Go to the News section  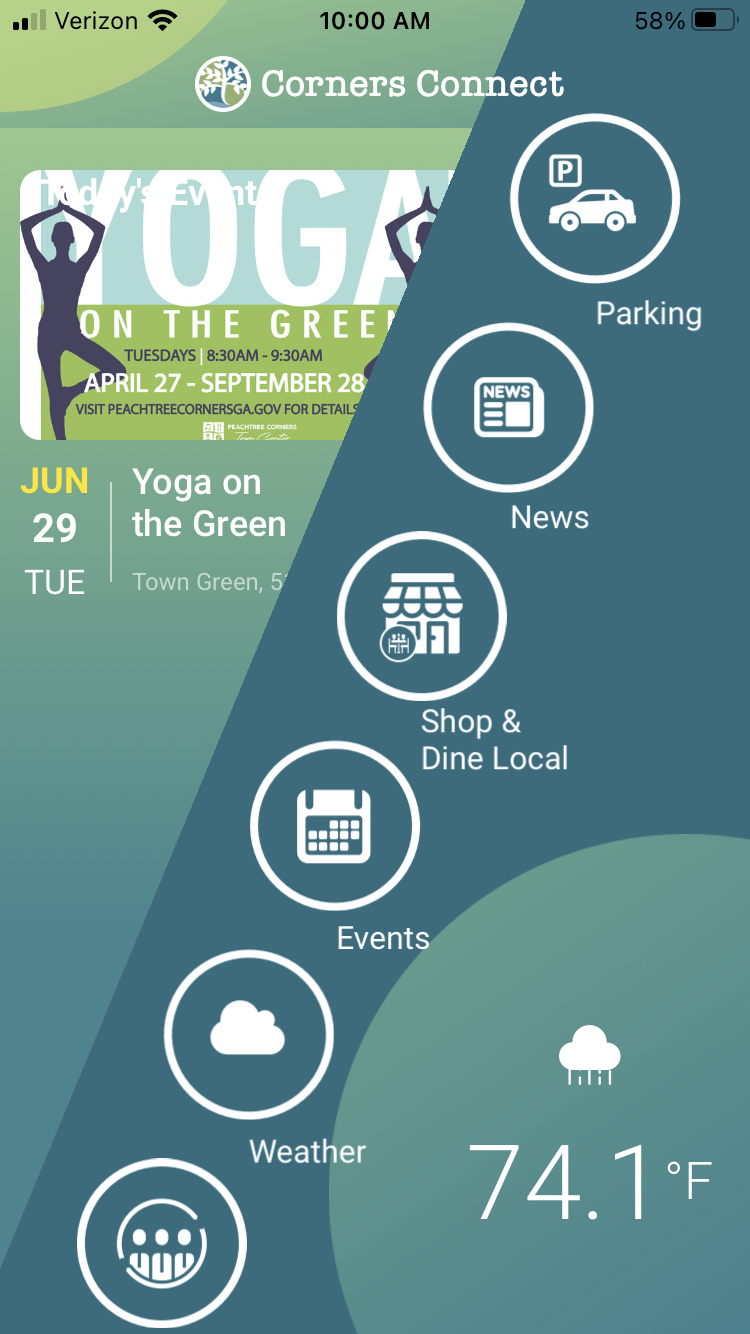508,408
